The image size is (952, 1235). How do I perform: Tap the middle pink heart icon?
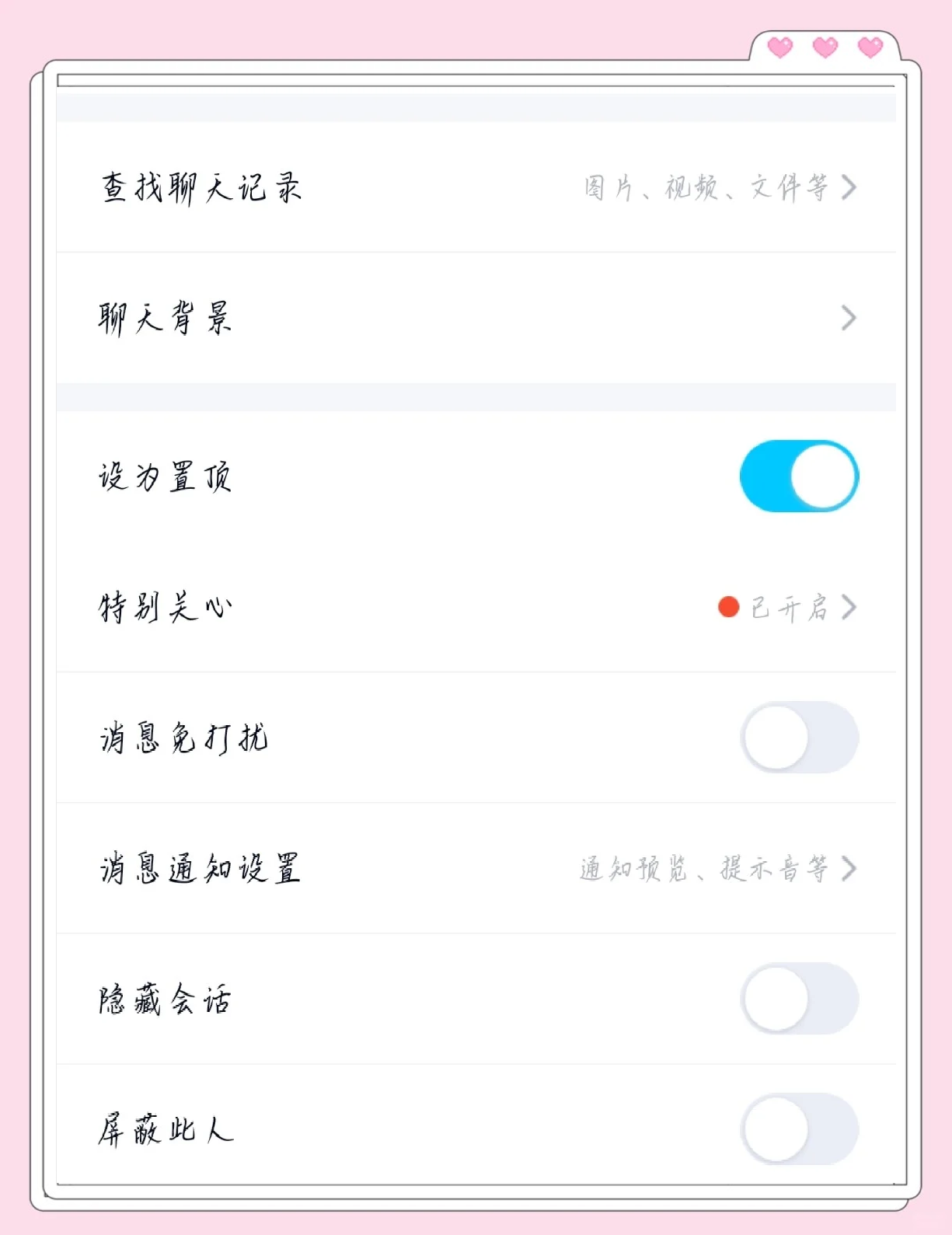point(826,48)
